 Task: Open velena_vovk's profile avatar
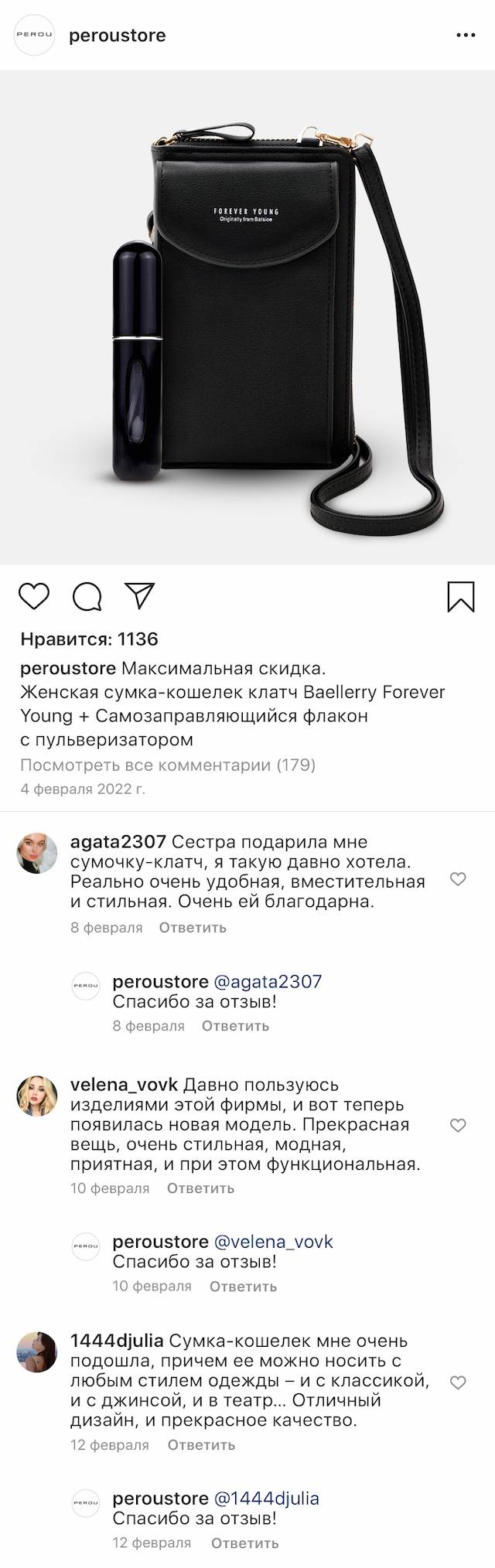point(37,1096)
